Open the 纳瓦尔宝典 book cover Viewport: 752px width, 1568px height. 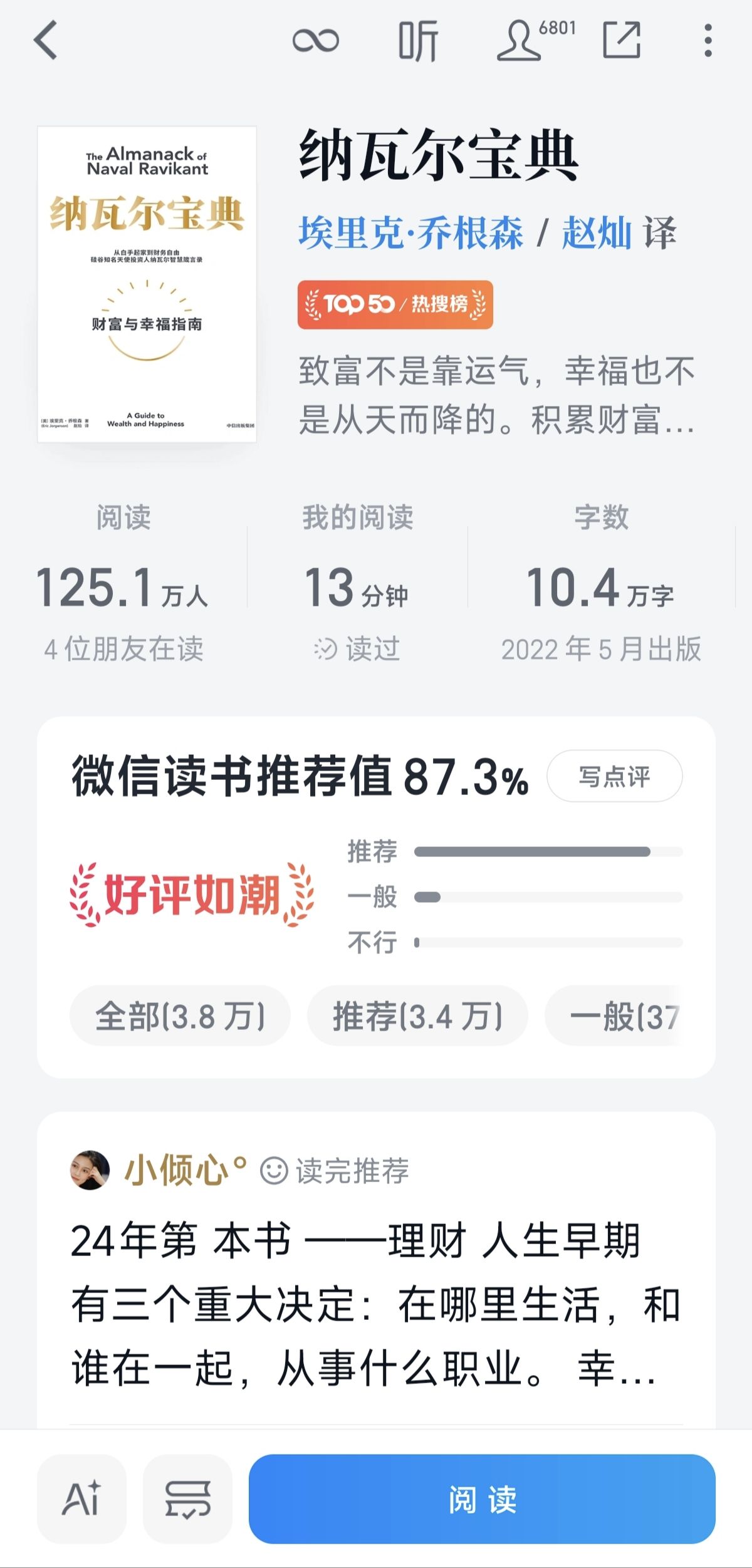tap(147, 284)
